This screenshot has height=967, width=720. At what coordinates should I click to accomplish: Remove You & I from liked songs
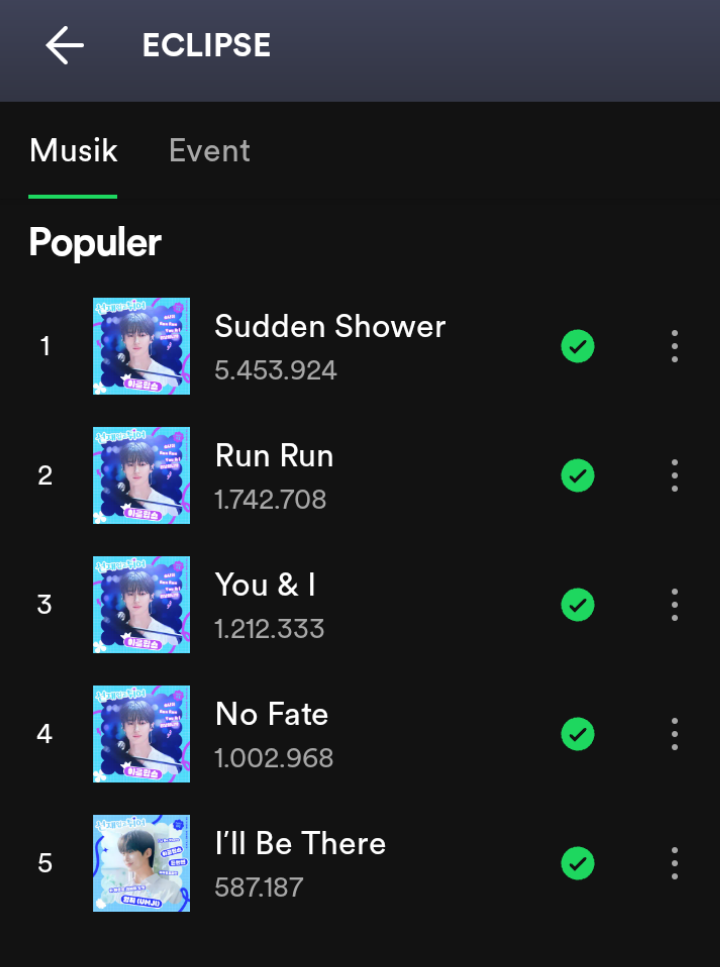click(x=577, y=604)
